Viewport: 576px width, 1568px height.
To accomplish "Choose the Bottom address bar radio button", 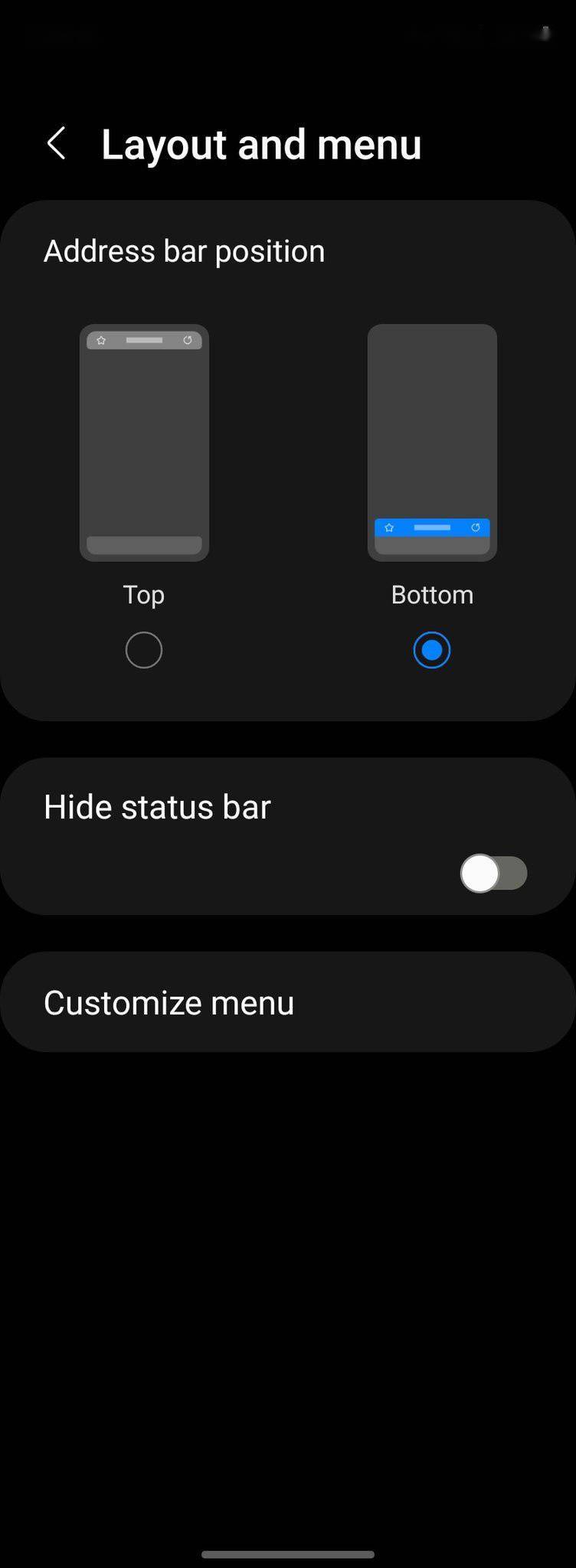I will [432, 650].
